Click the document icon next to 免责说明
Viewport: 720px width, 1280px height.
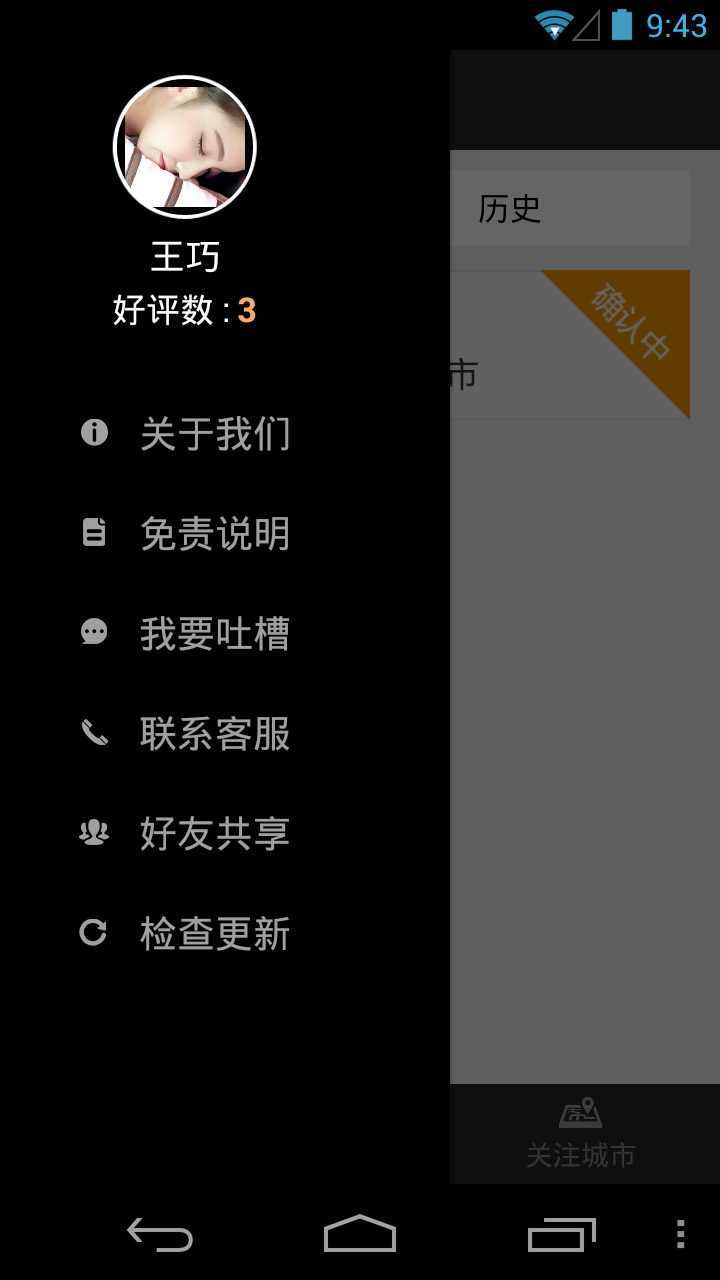tap(94, 534)
